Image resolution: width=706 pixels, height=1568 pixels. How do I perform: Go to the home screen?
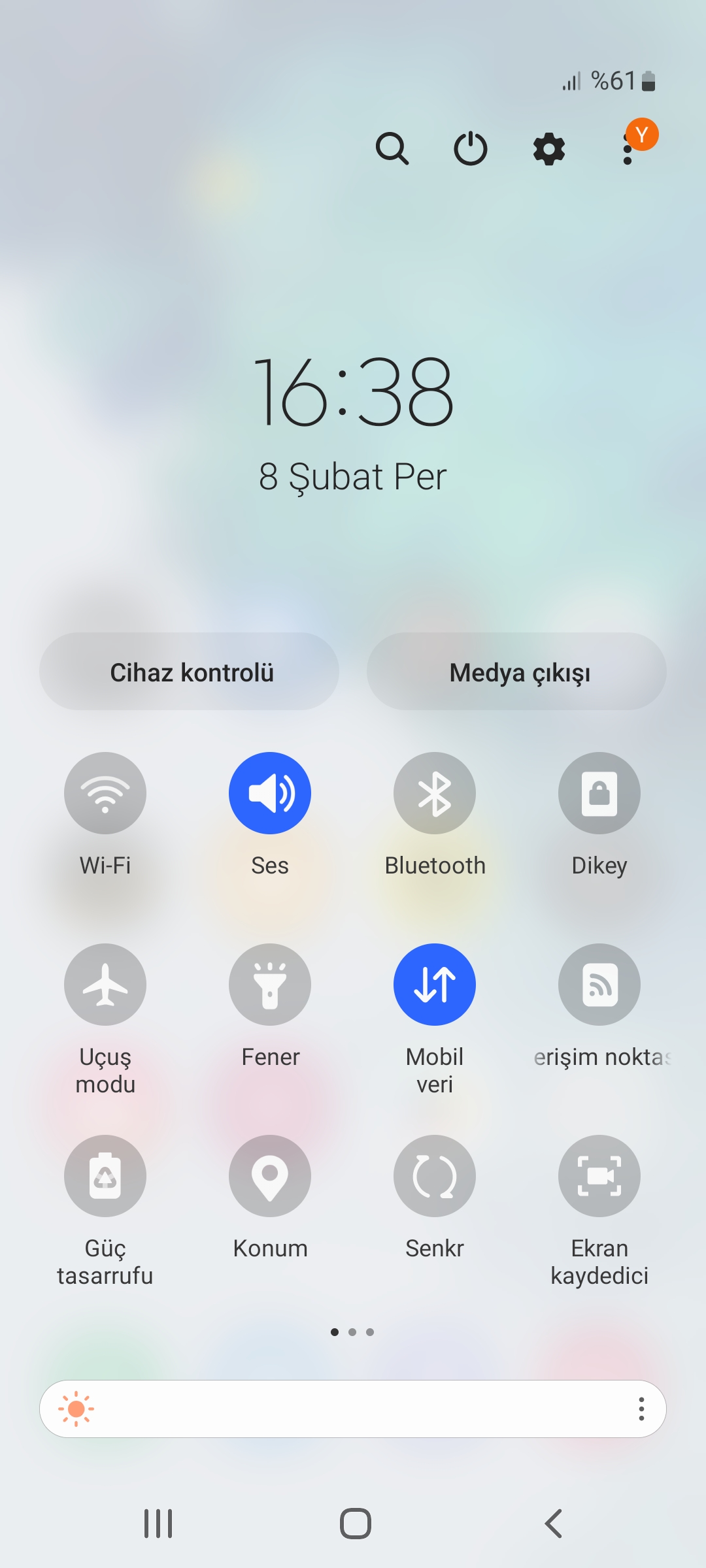(355, 1524)
